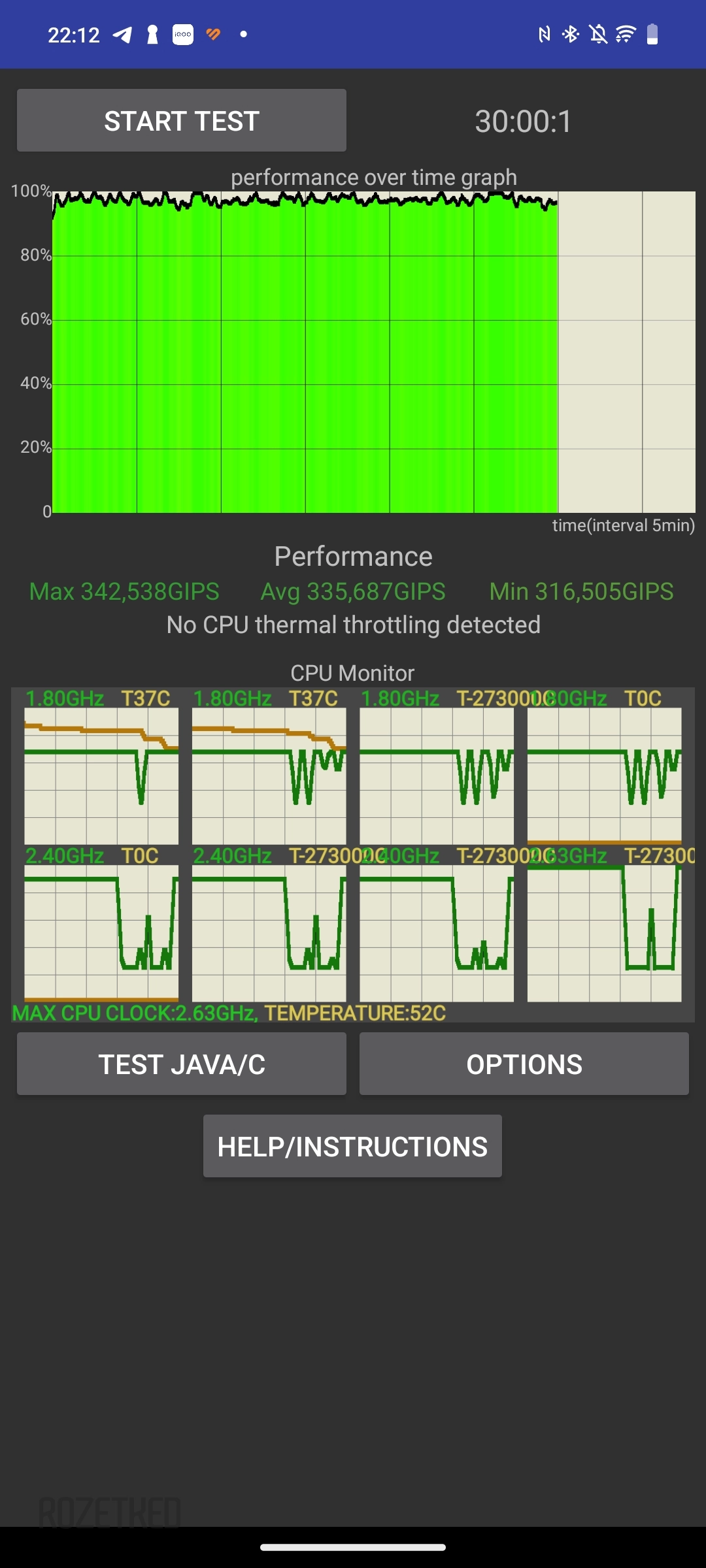The width and height of the screenshot is (706, 1568).
Task: Tap the START TEST button
Action: [x=182, y=121]
